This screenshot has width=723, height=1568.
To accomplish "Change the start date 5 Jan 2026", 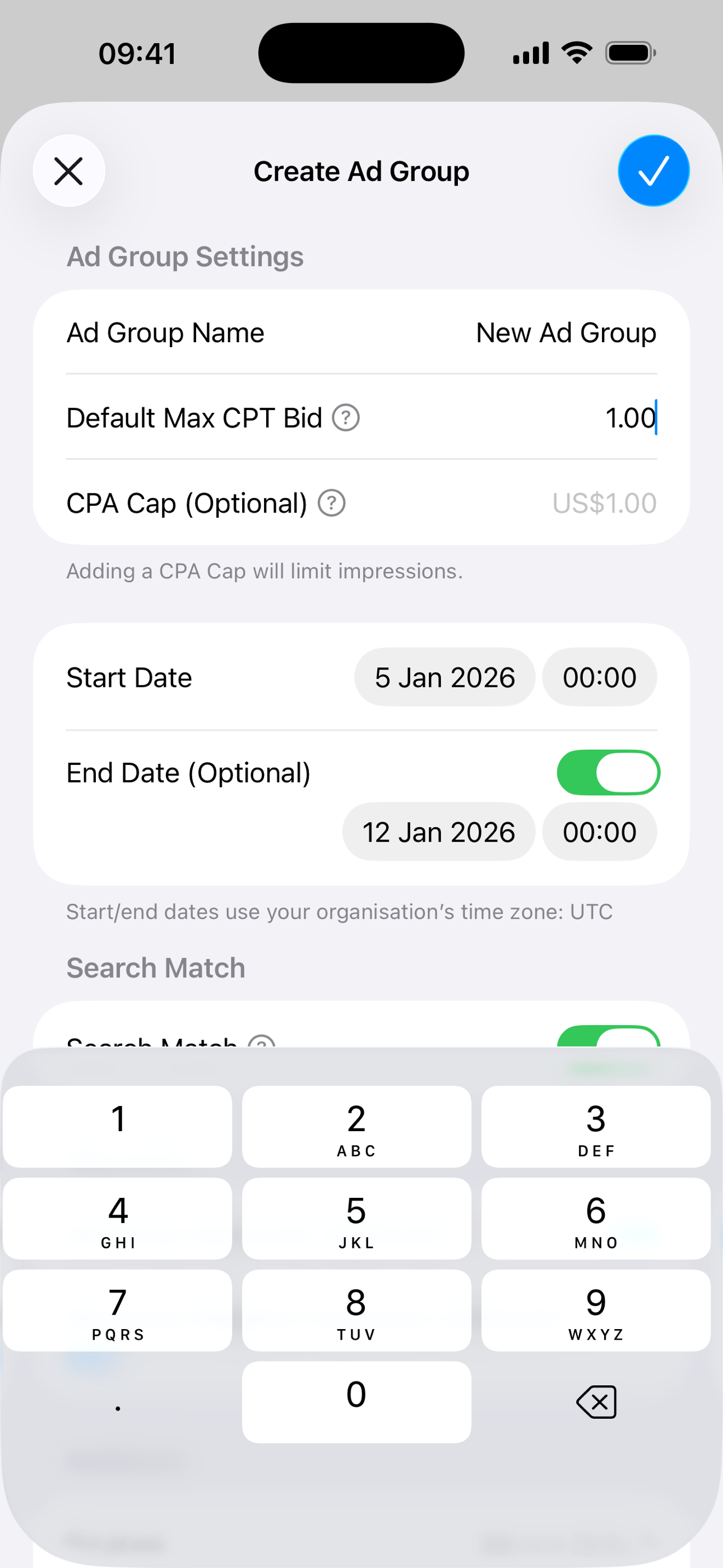I will tap(444, 677).
